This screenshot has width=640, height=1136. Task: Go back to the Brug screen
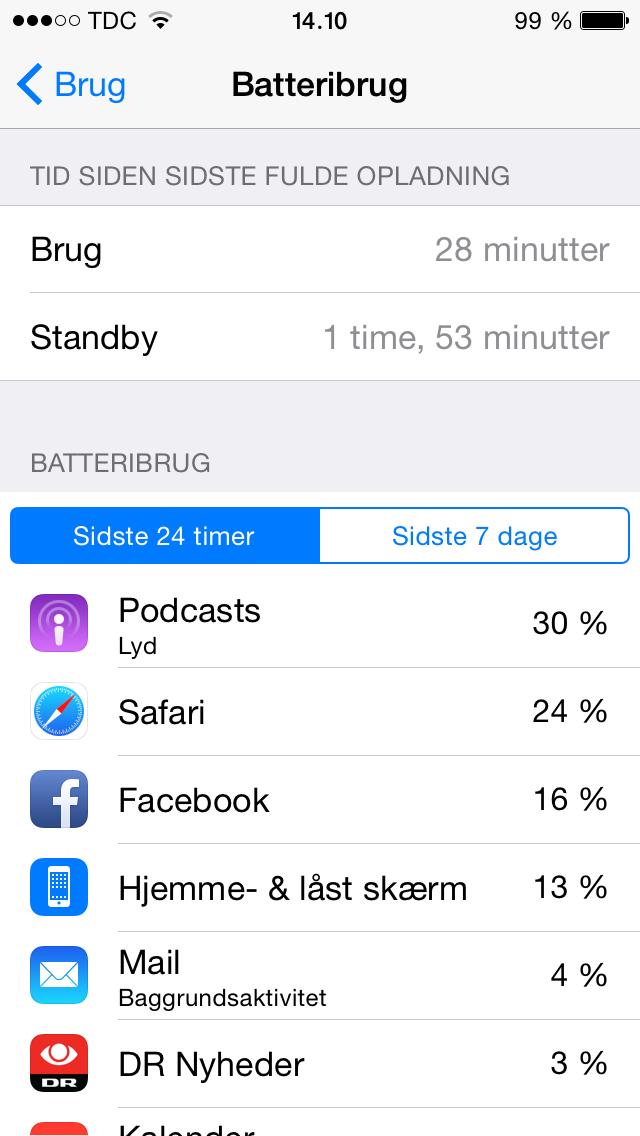point(71,85)
